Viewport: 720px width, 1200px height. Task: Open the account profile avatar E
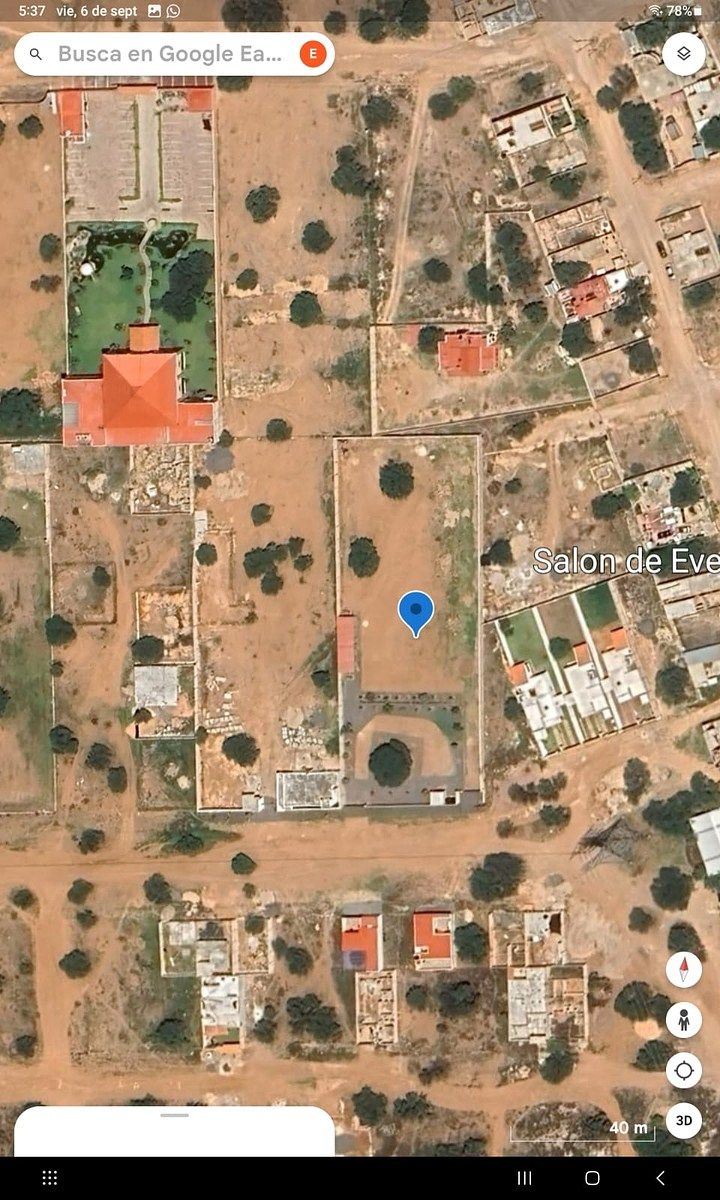click(313, 54)
